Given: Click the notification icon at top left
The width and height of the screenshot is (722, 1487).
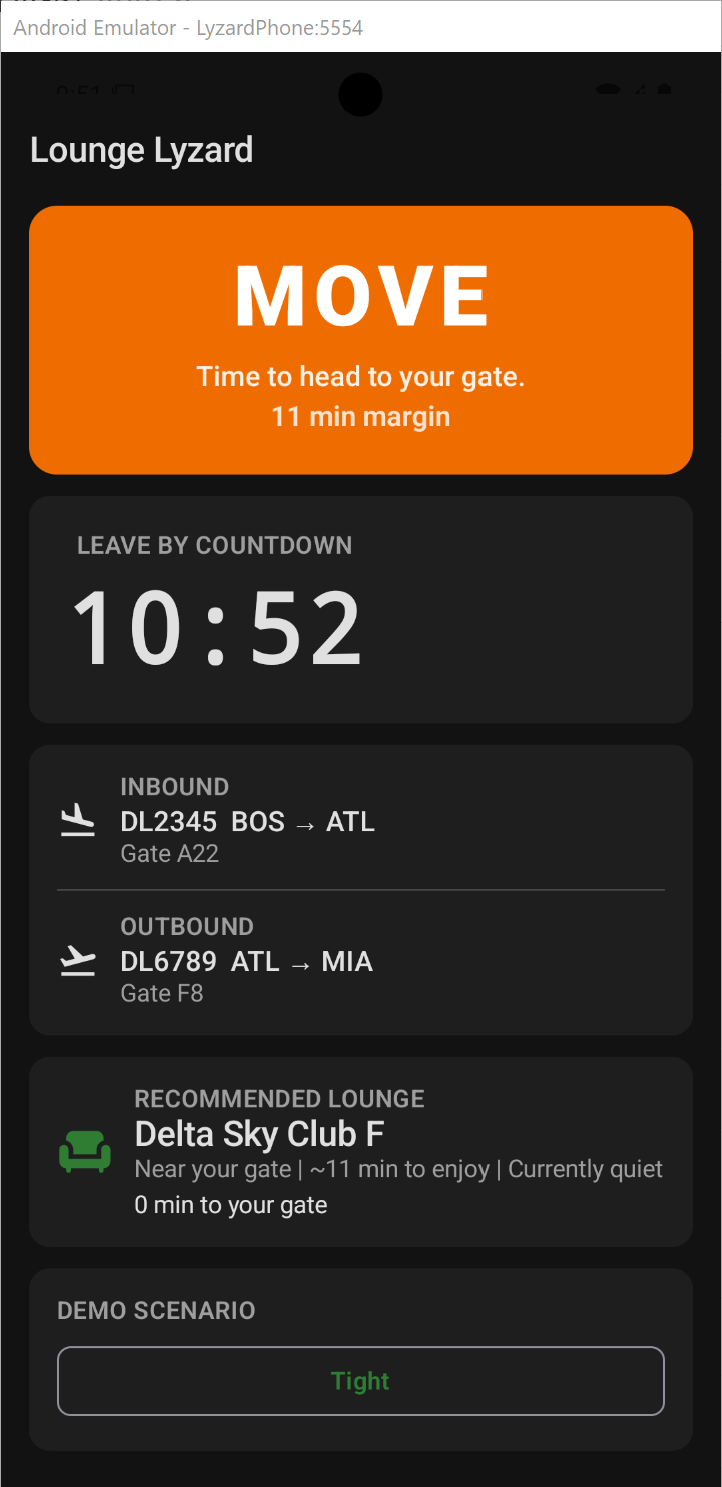Looking at the screenshot, I should point(121,88).
